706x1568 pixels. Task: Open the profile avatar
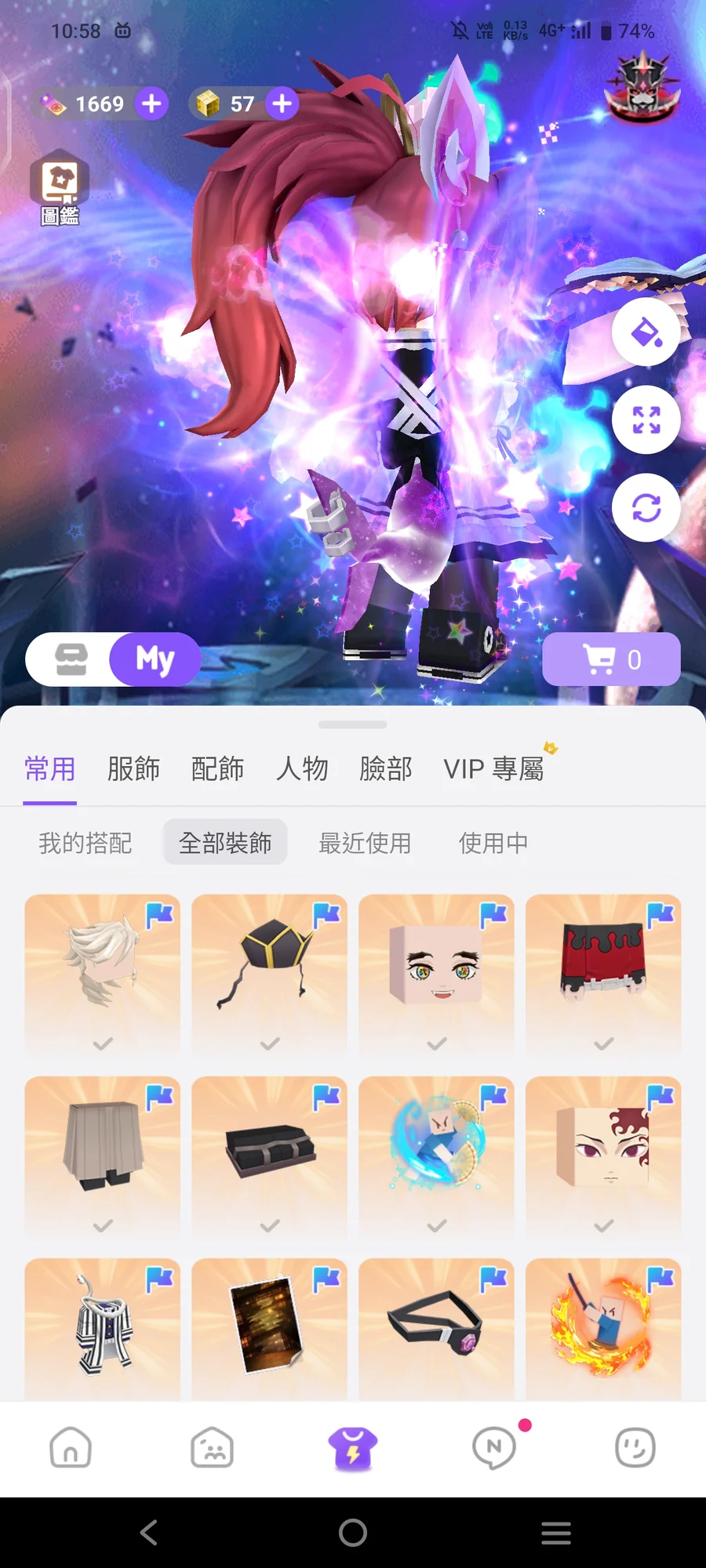click(642, 88)
